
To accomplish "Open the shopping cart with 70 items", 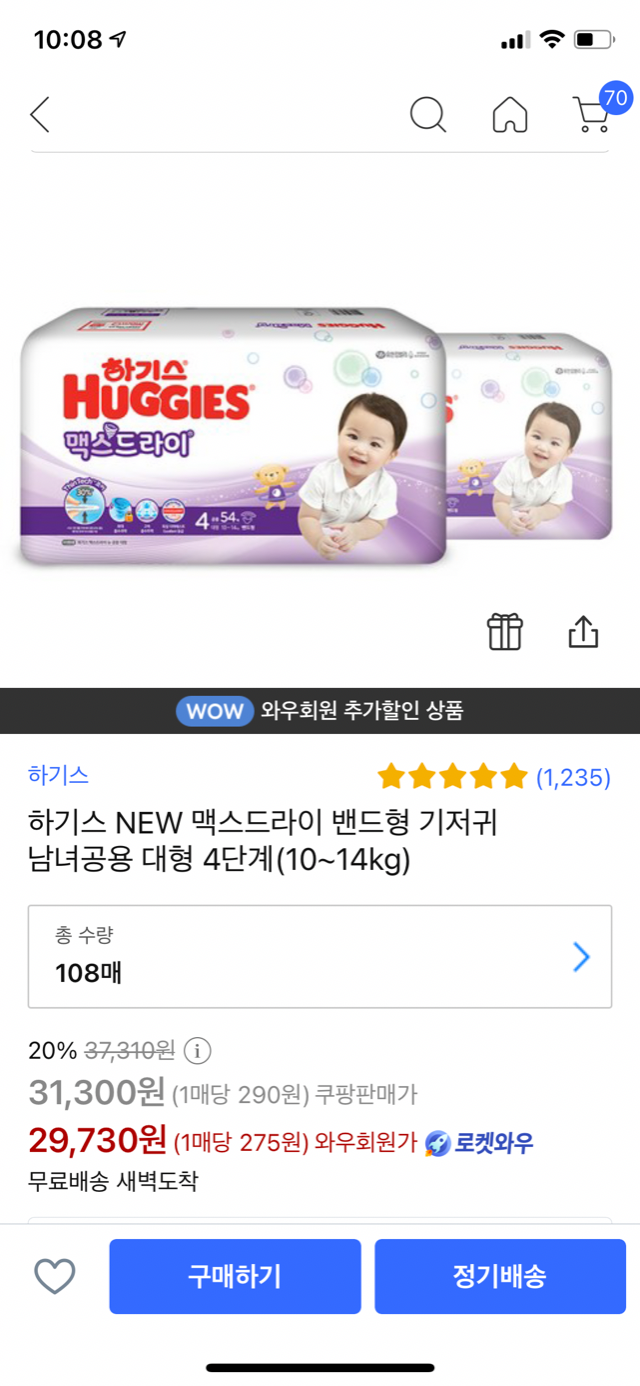I will [592, 114].
